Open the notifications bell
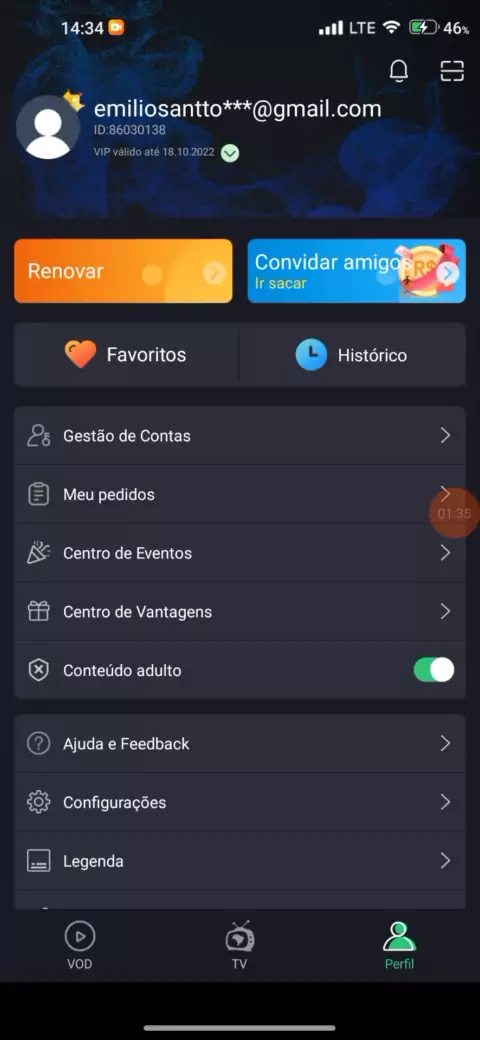This screenshot has width=480, height=1040. [x=398, y=70]
